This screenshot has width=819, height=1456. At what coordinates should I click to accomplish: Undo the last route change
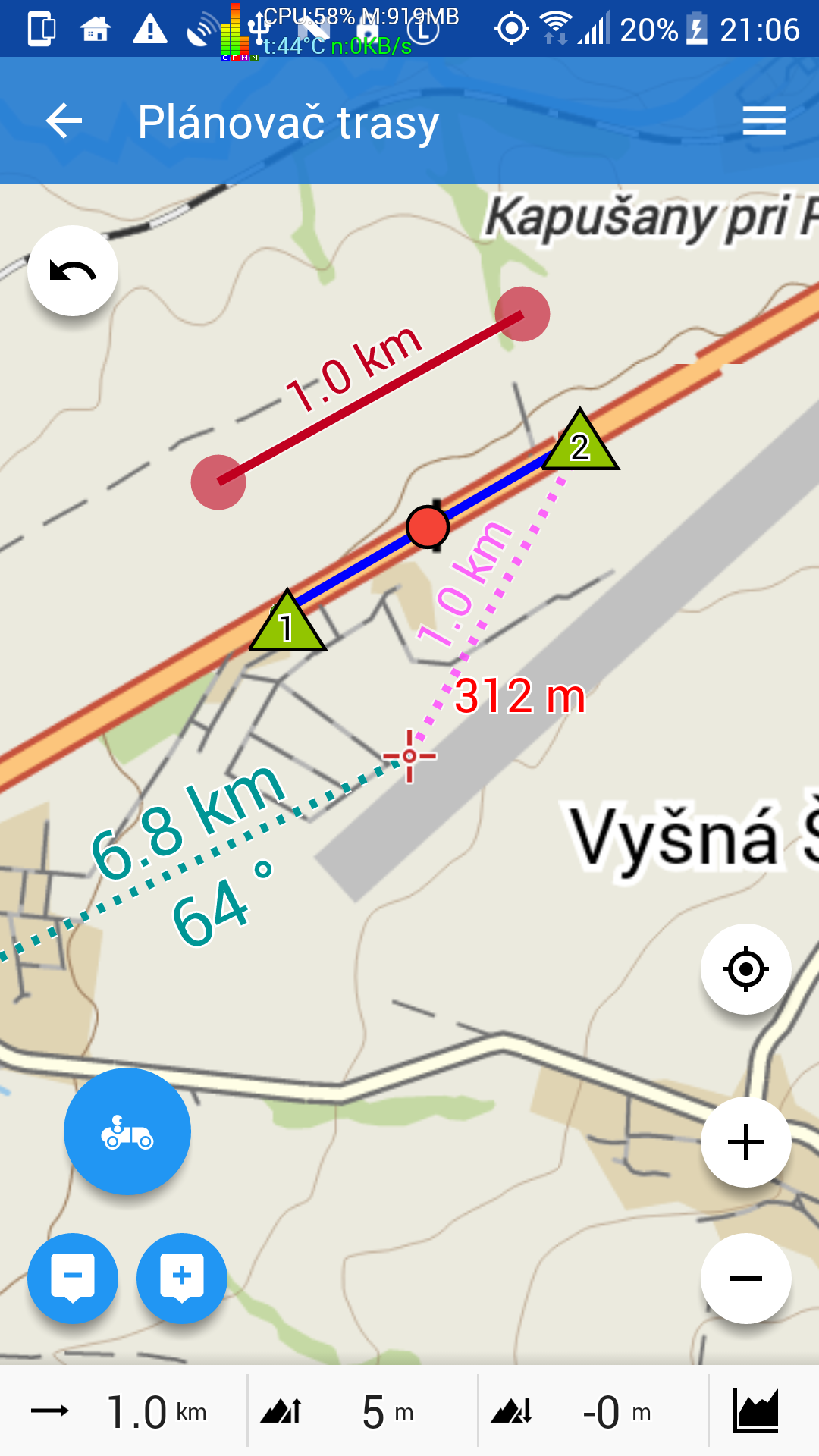[73, 271]
